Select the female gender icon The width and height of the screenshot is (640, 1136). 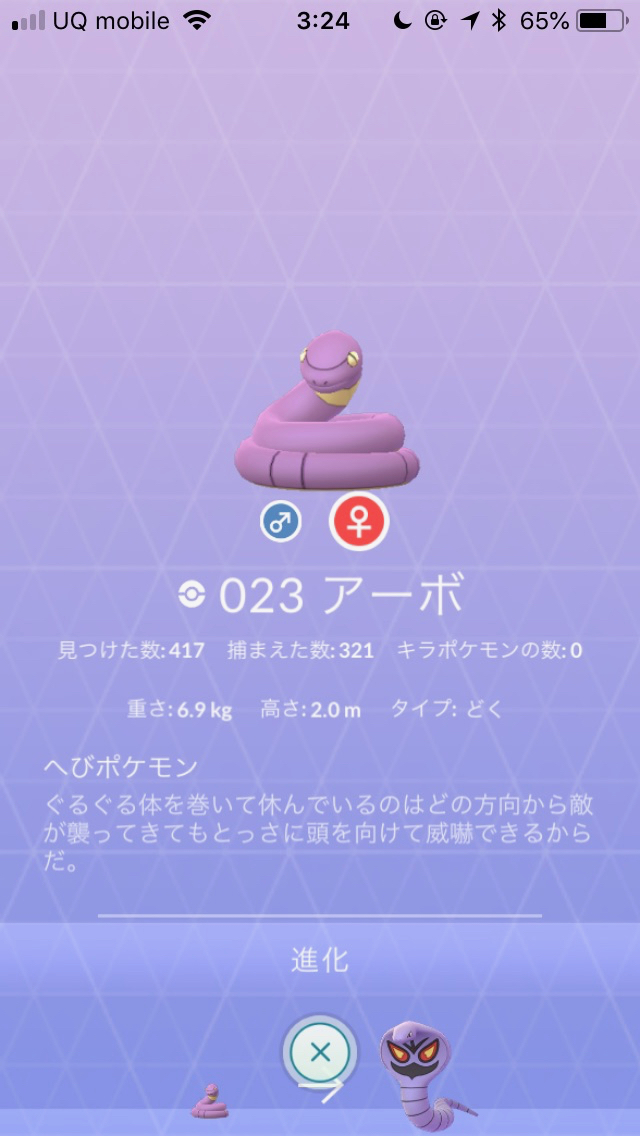(x=359, y=522)
